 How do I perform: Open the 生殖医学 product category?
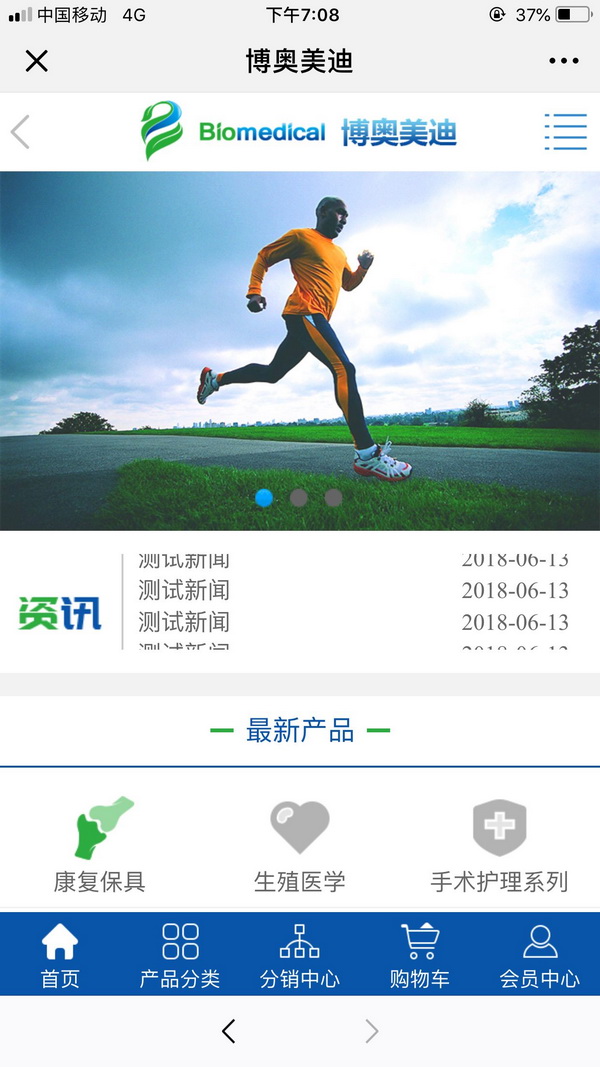pos(299,845)
